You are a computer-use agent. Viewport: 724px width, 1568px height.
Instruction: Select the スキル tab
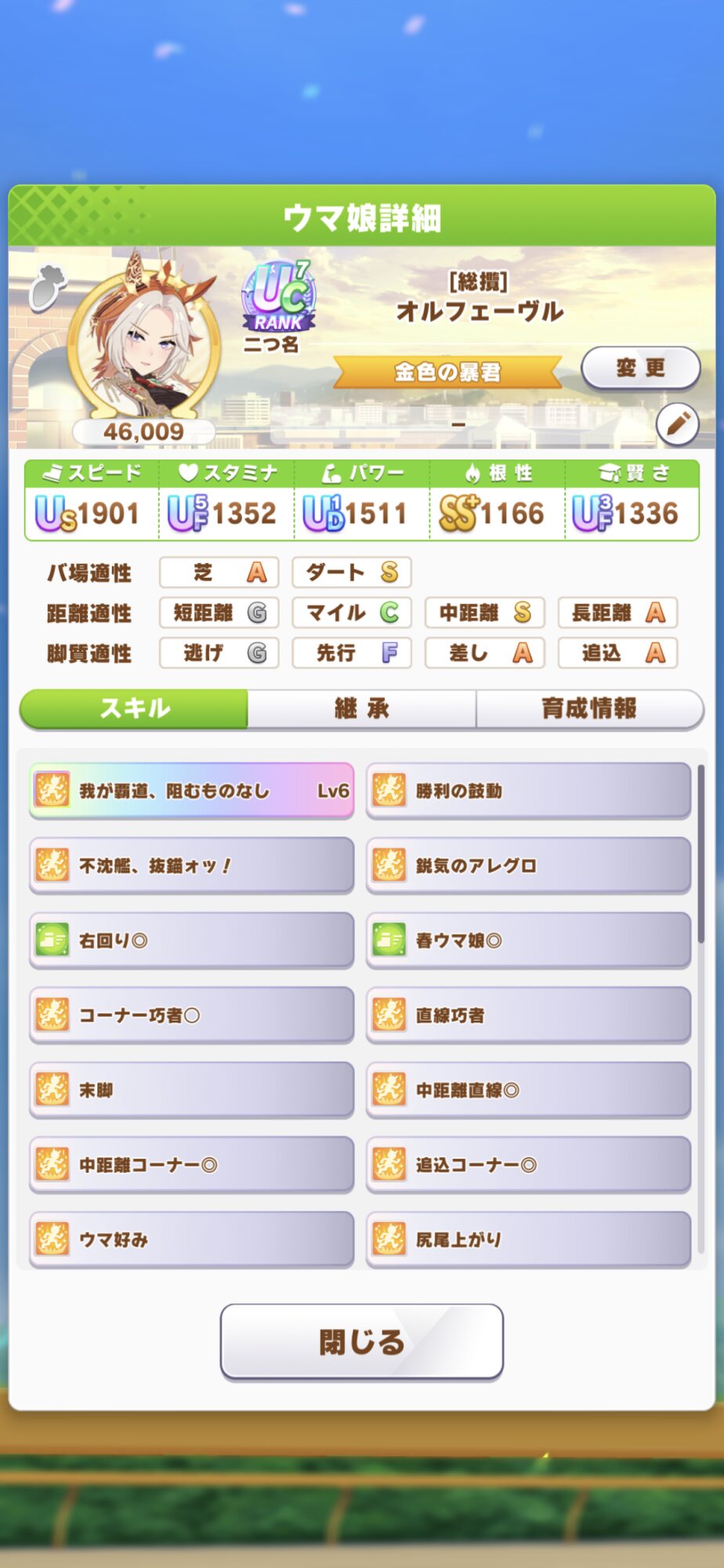coord(134,709)
